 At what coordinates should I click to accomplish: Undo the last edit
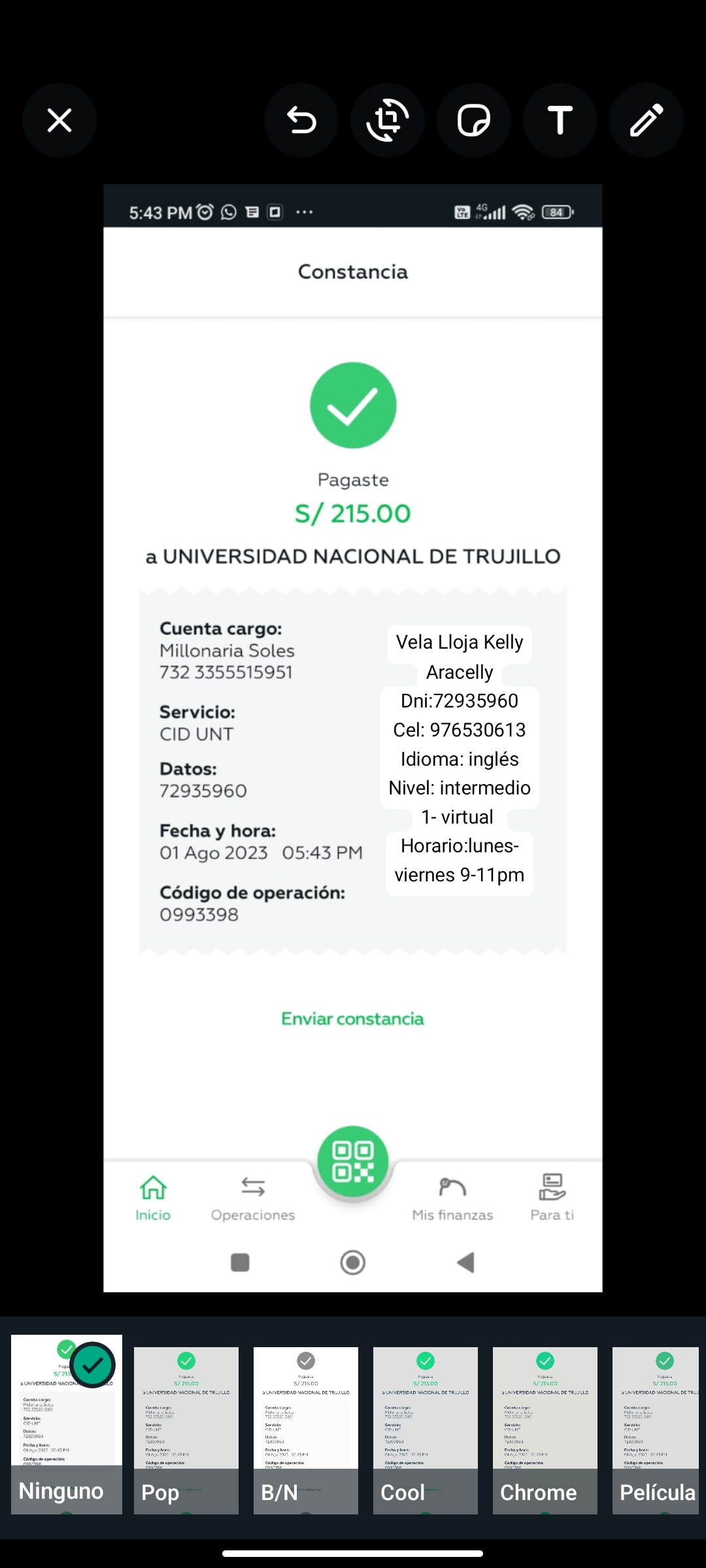pyautogui.click(x=301, y=120)
